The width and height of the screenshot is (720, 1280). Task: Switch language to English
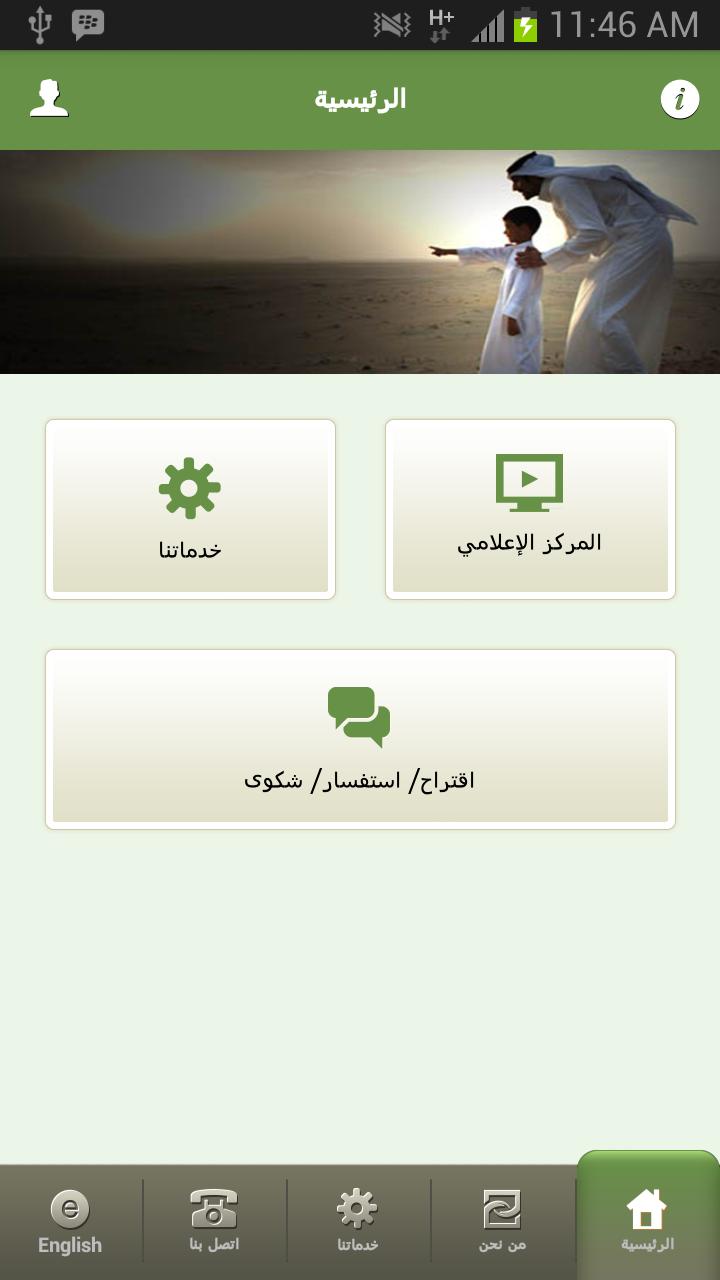coord(70,1222)
